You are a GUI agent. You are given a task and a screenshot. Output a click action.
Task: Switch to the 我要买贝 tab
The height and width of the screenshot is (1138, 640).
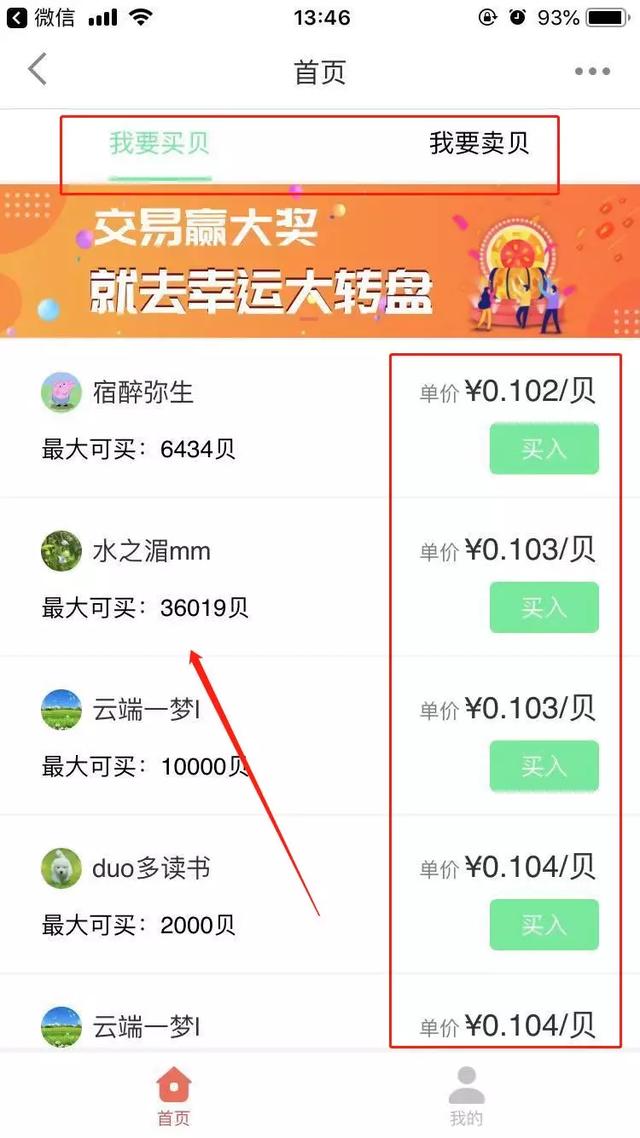click(160, 144)
